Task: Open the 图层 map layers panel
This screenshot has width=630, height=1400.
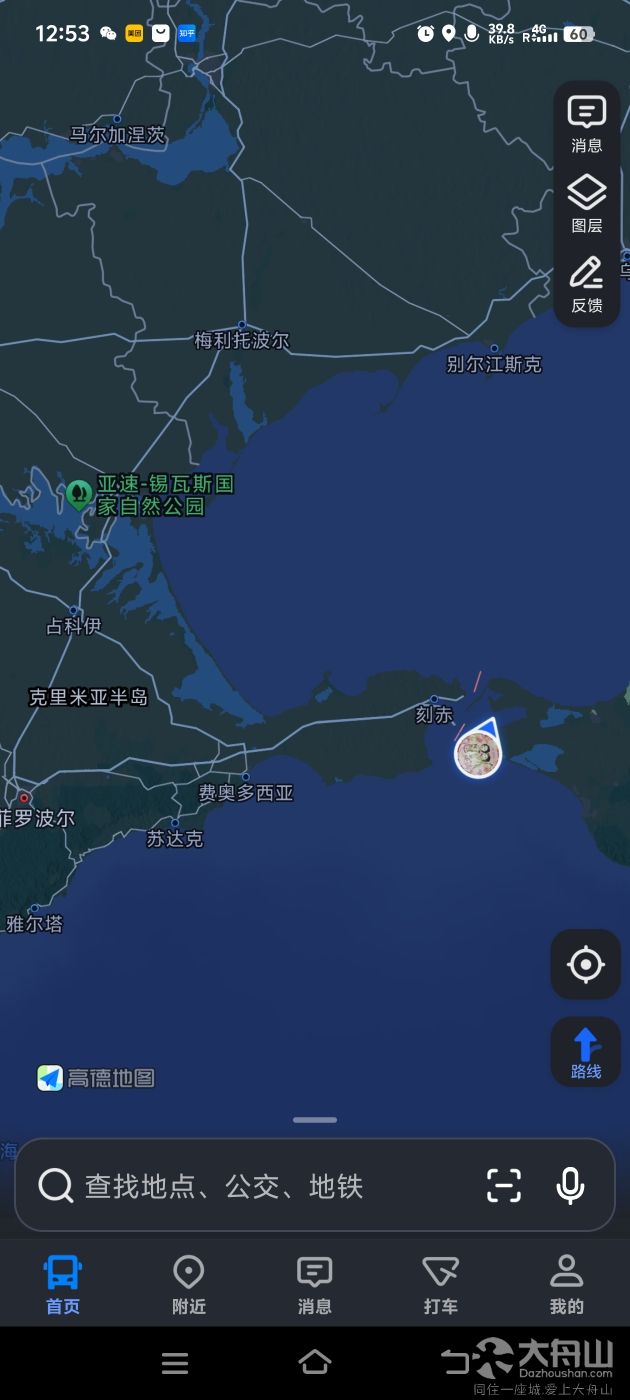Action: pyautogui.click(x=587, y=204)
